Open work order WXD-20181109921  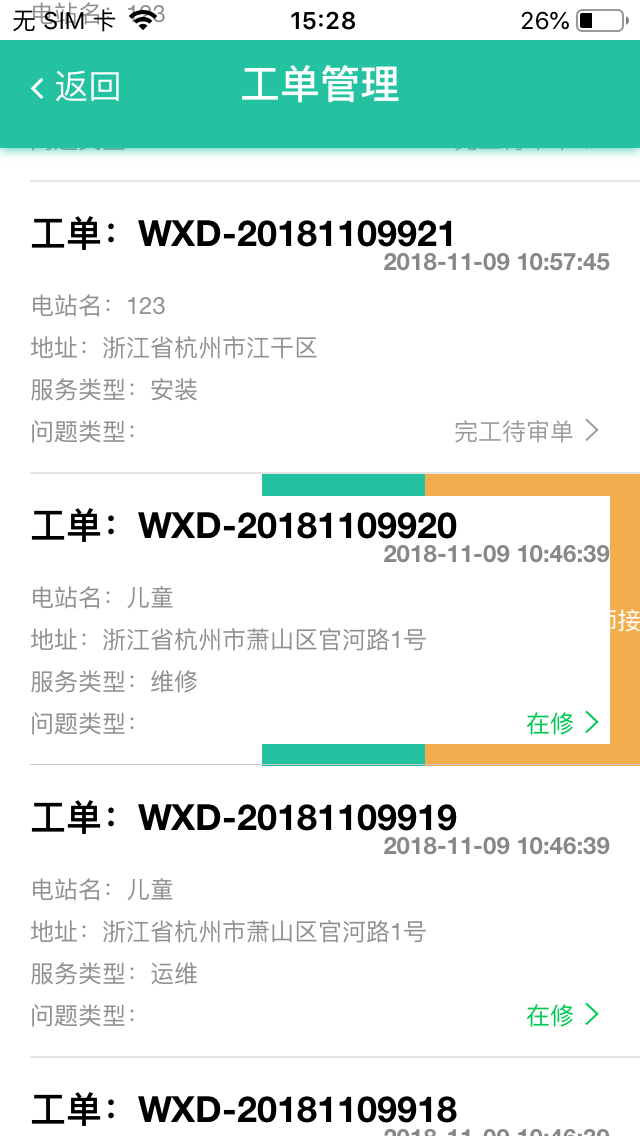[x=320, y=327]
